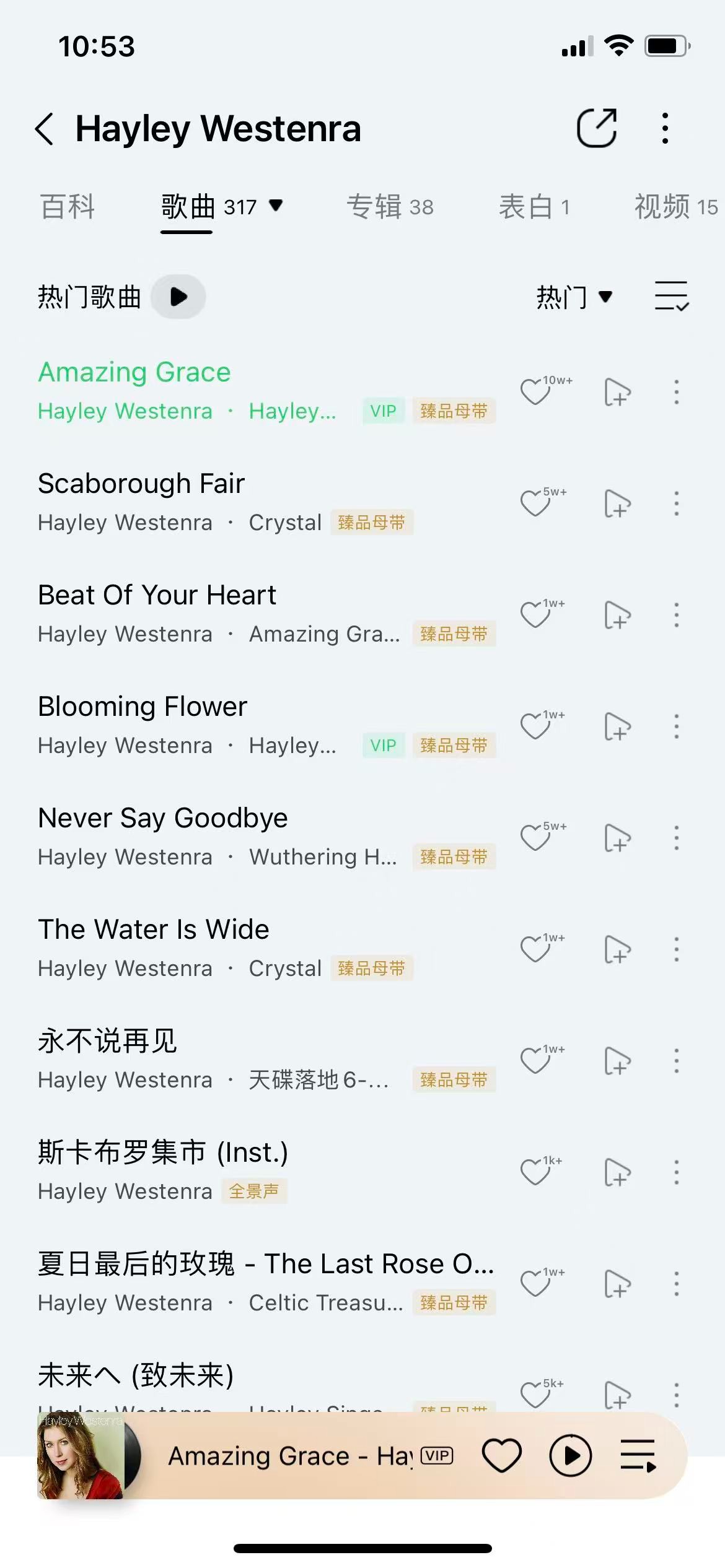The height and width of the screenshot is (1568, 725).
Task: Resume playback in the mini player
Action: (570, 1455)
